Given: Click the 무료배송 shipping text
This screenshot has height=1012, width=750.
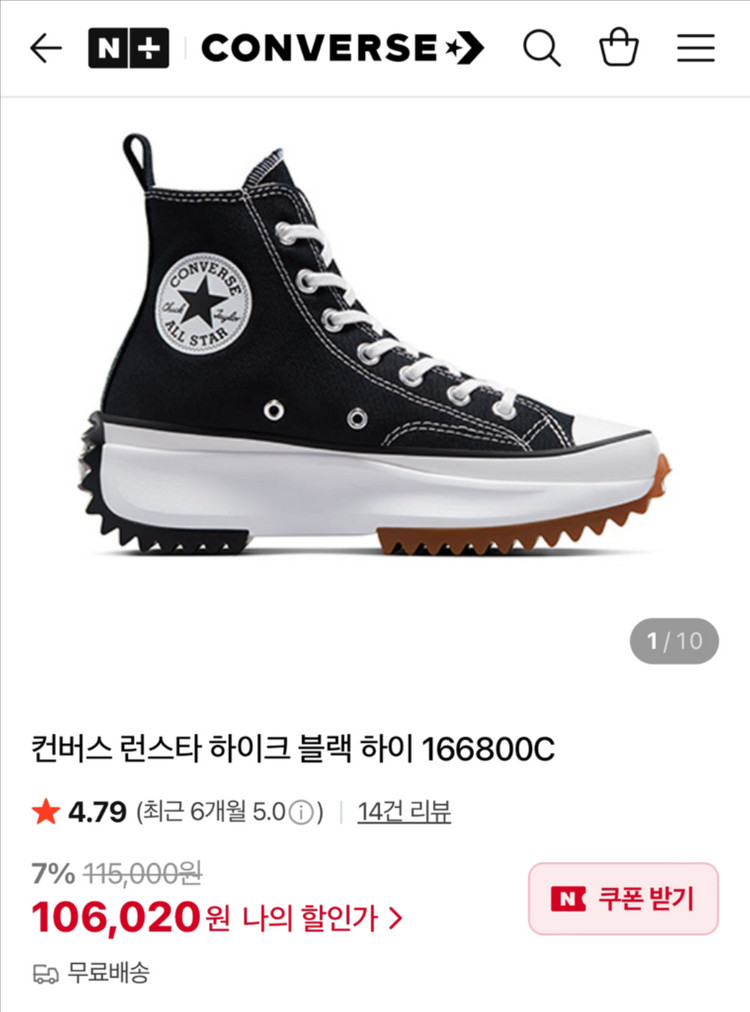Looking at the screenshot, I should [107, 970].
